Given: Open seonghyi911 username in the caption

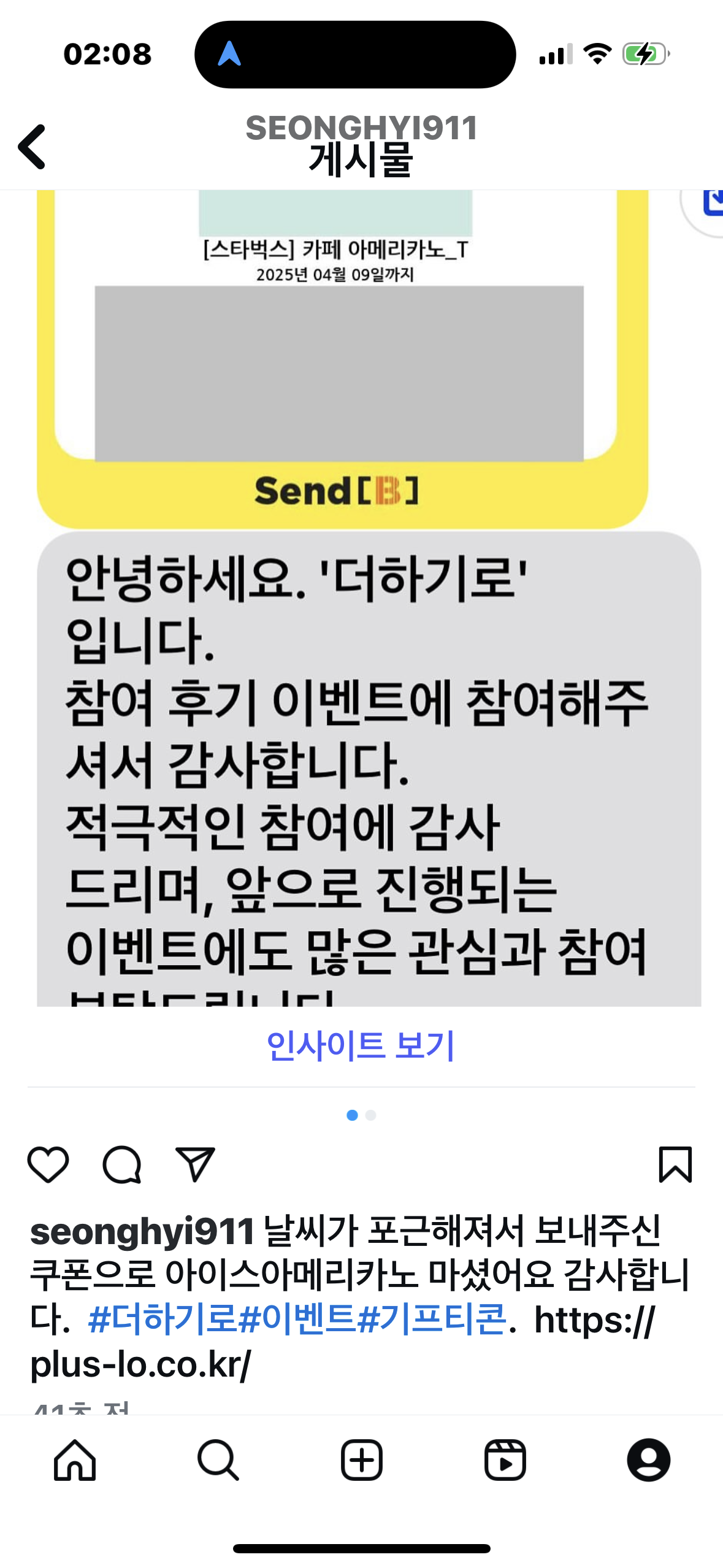Looking at the screenshot, I should click(x=142, y=1231).
